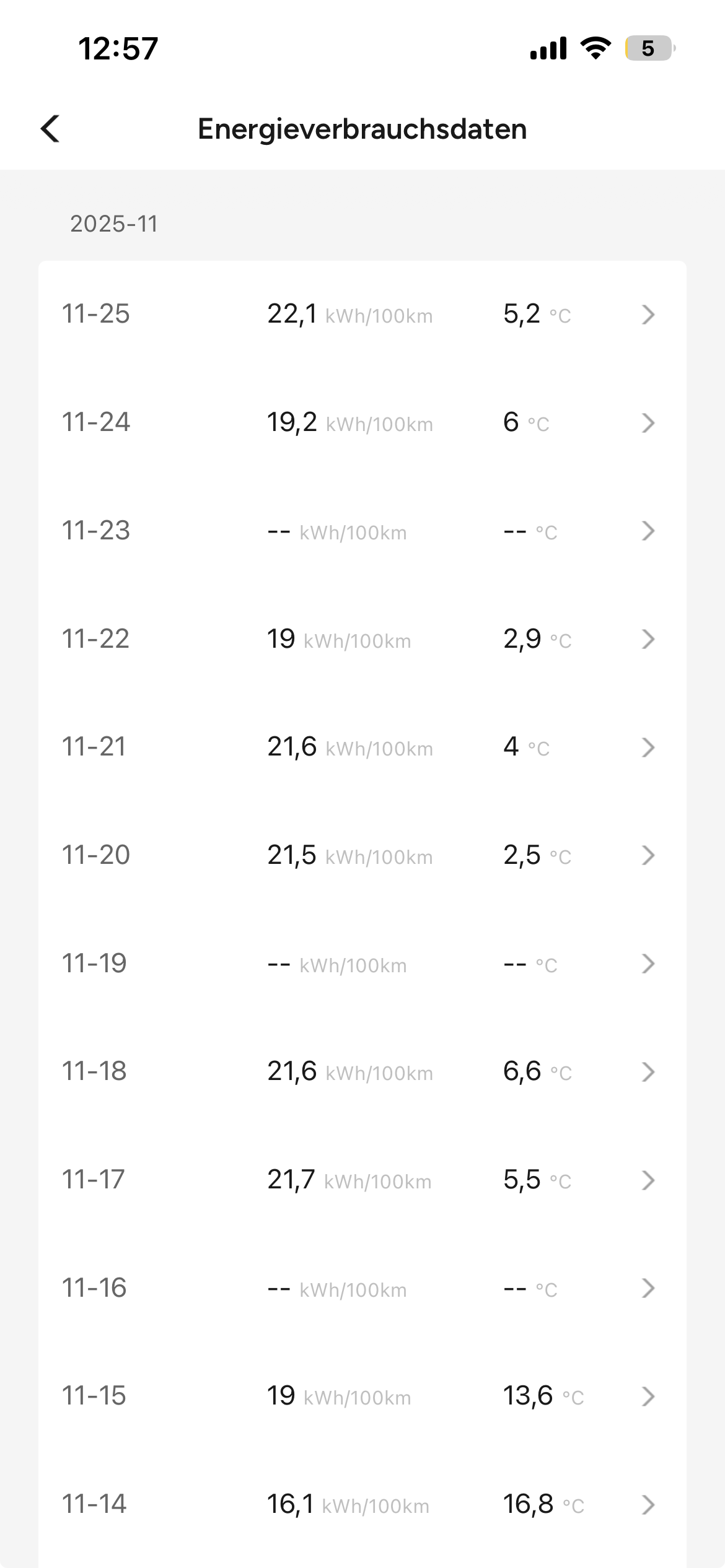Show details for 11-20
The width and height of the screenshot is (725, 1568).
point(362,856)
